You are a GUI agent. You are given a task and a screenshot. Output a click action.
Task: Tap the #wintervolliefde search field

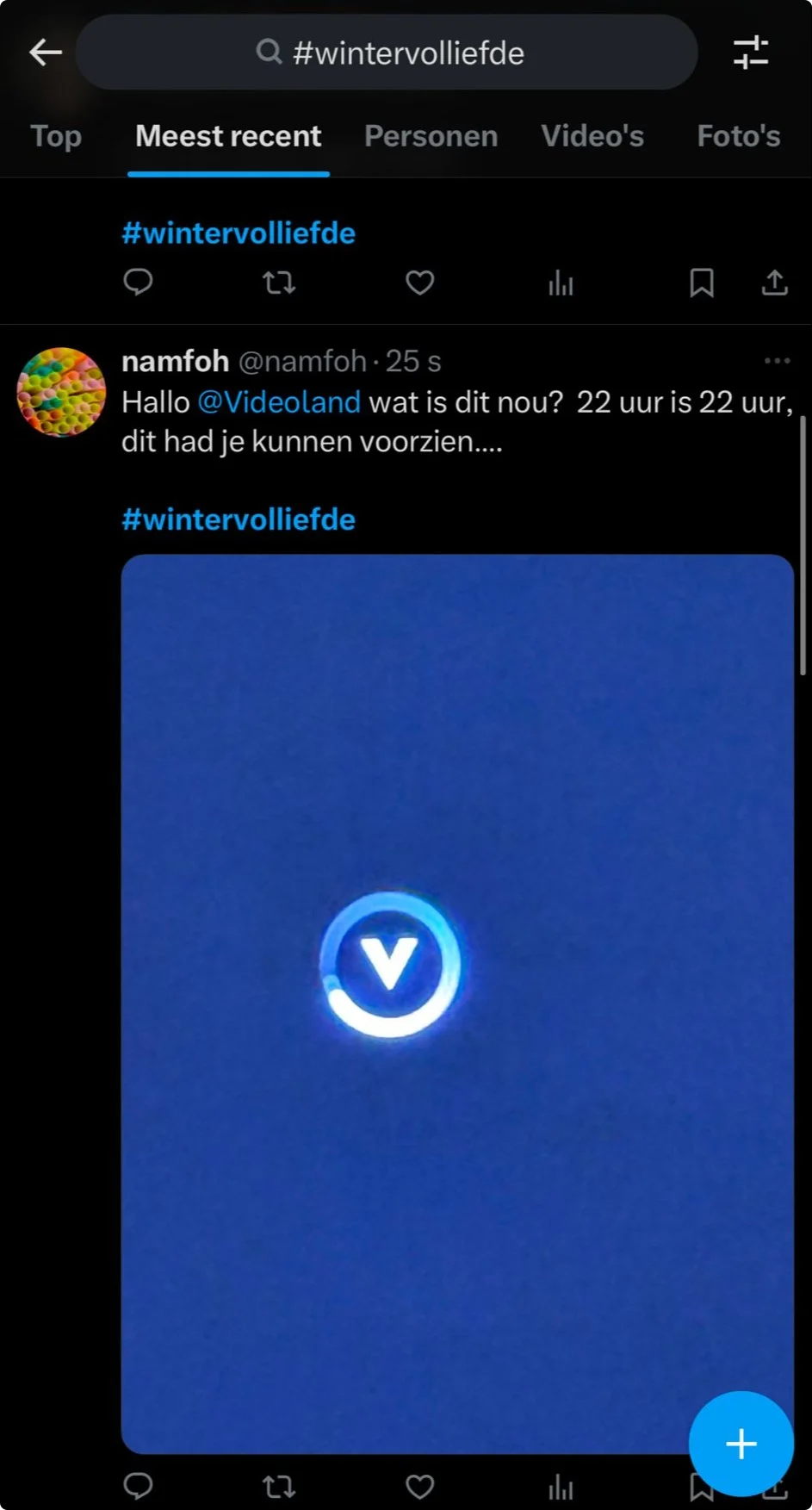[x=387, y=53]
